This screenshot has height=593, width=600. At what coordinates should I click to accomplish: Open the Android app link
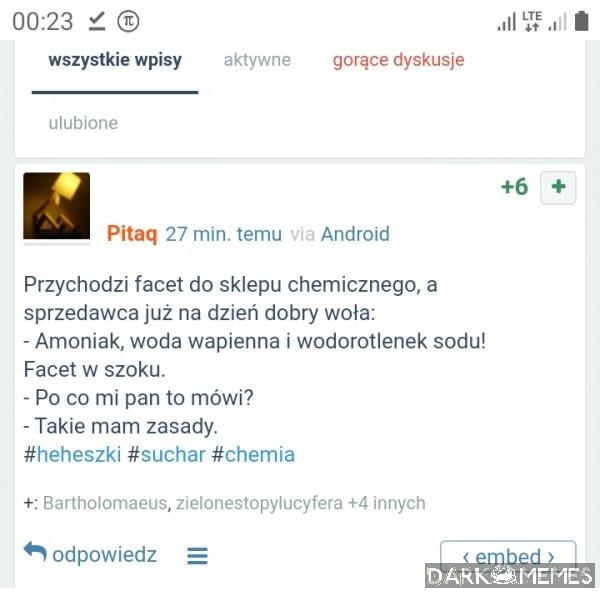[x=355, y=234]
